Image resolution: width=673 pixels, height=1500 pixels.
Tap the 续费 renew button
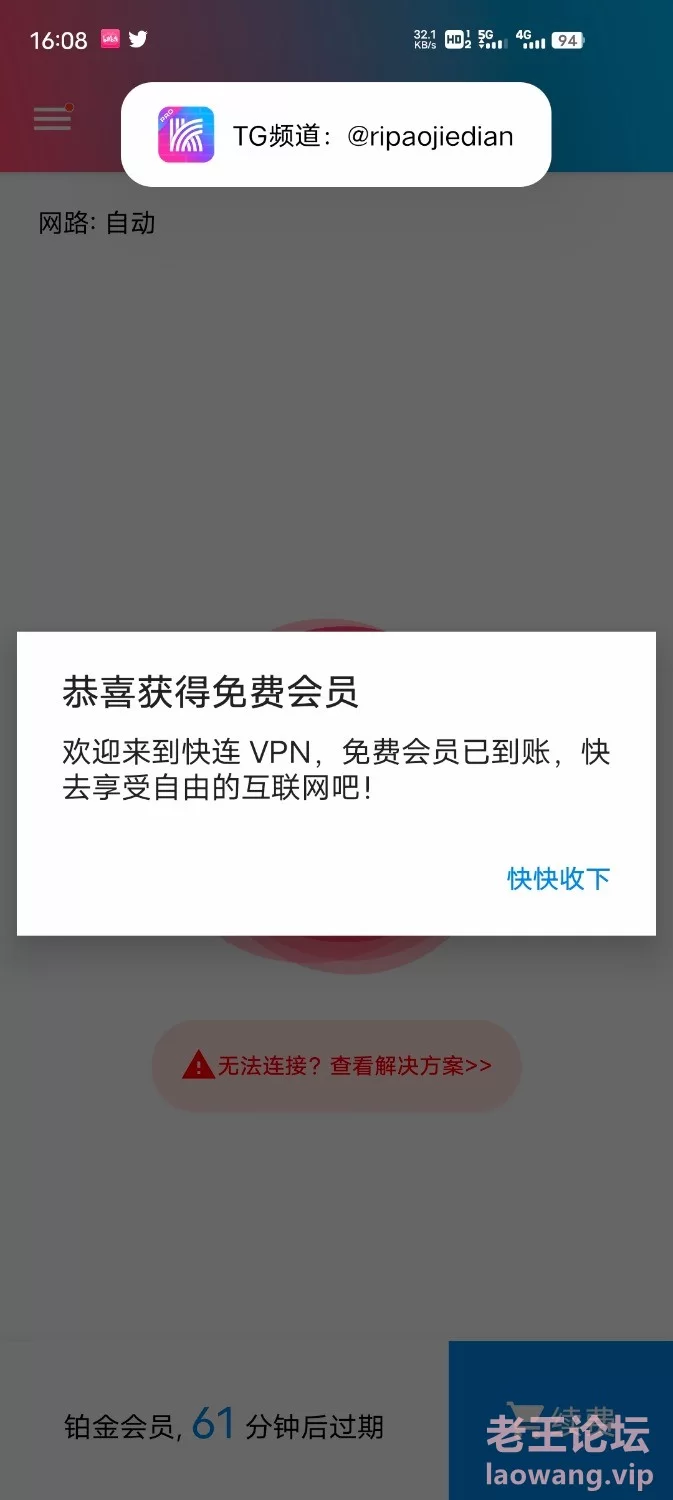pyautogui.click(x=561, y=1420)
